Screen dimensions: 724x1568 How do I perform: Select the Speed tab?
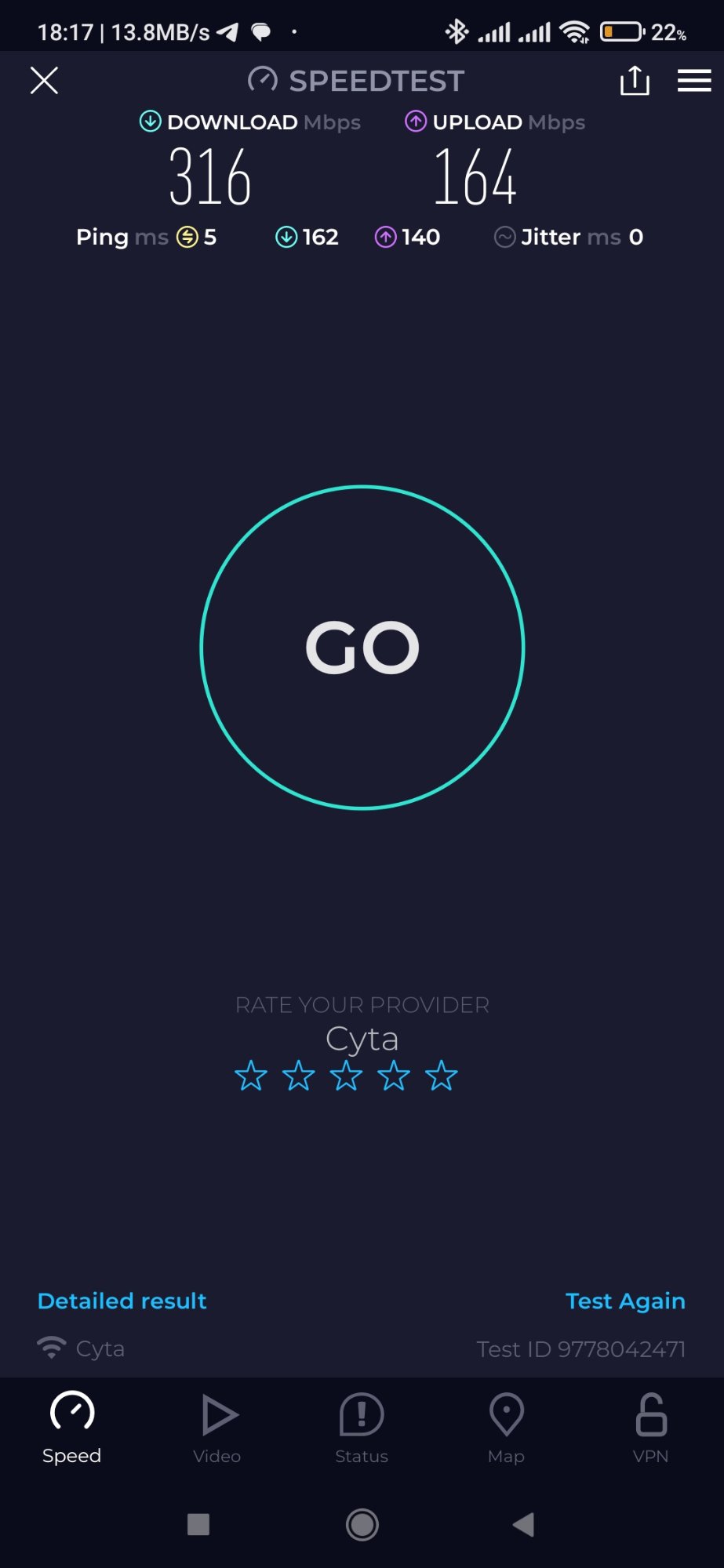click(72, 1428)
